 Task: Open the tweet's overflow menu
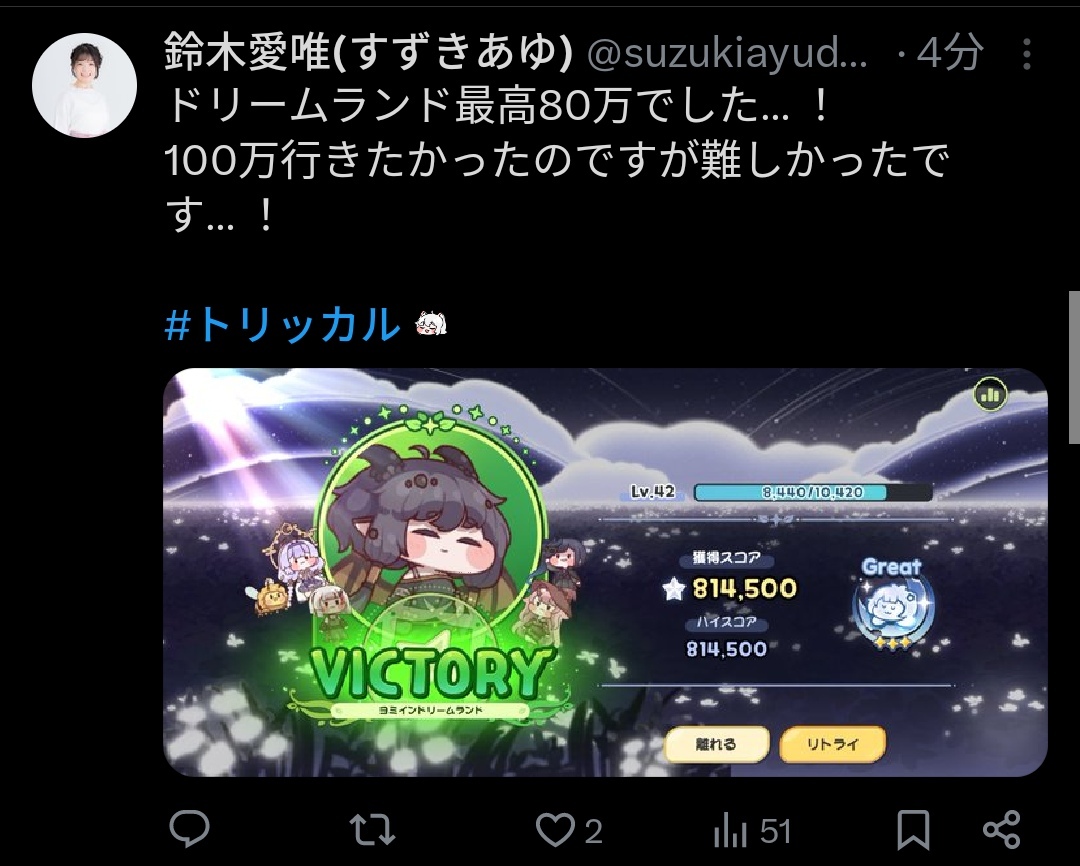click(x=1026, y=54)
